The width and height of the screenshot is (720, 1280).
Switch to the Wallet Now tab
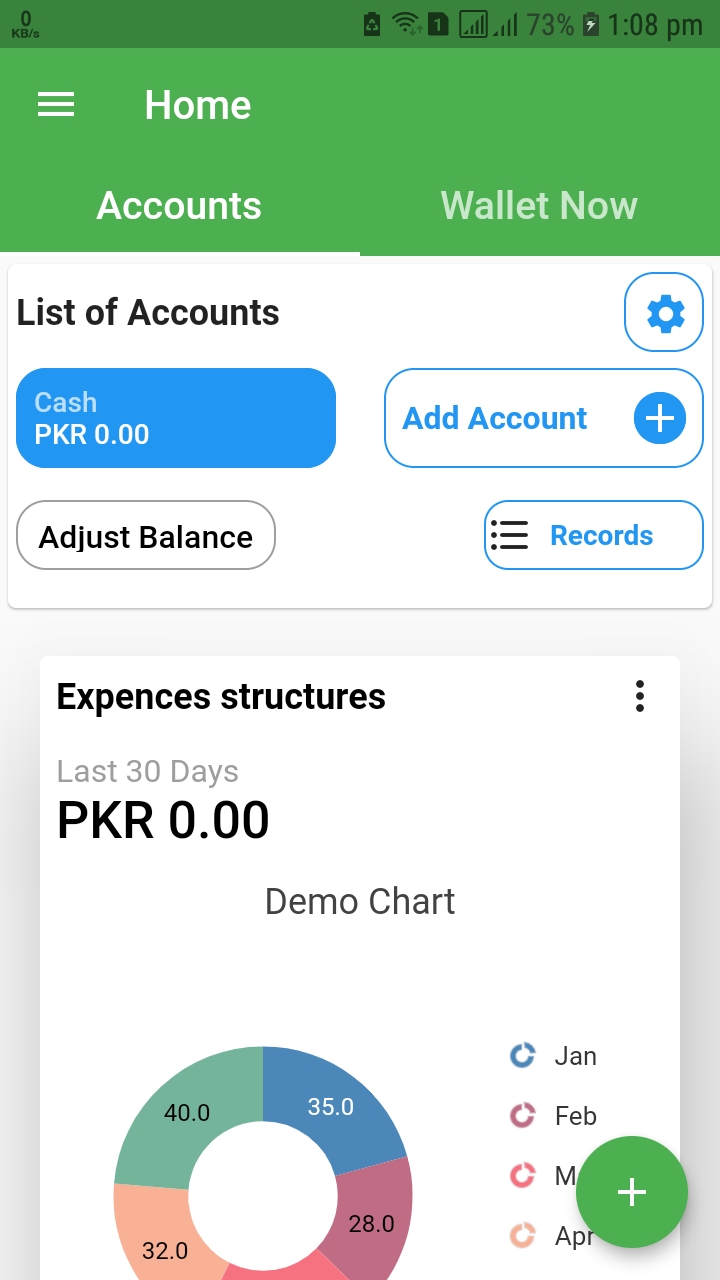point(539,205)
